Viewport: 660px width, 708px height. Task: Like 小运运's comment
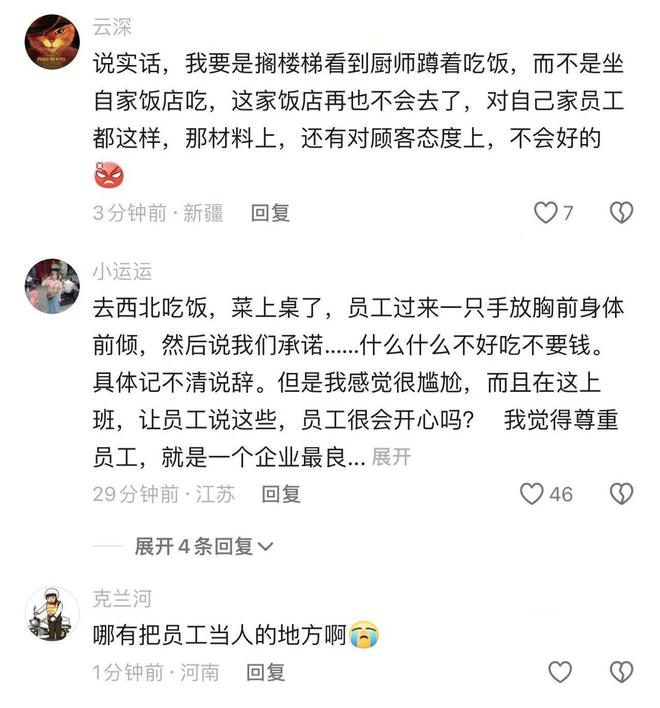532,493
